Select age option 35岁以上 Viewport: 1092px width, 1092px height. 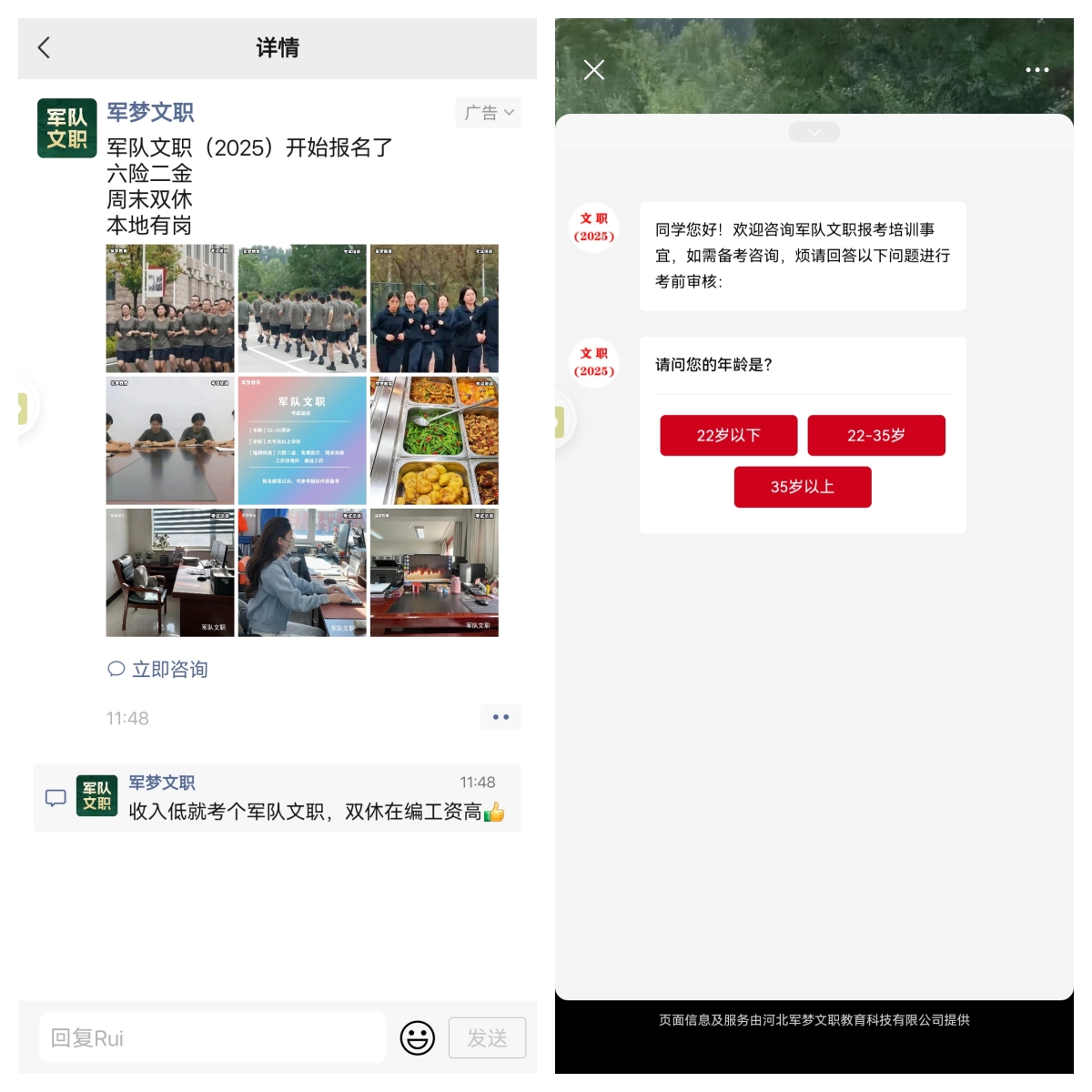pyautogui.click(x=802, y=487)
